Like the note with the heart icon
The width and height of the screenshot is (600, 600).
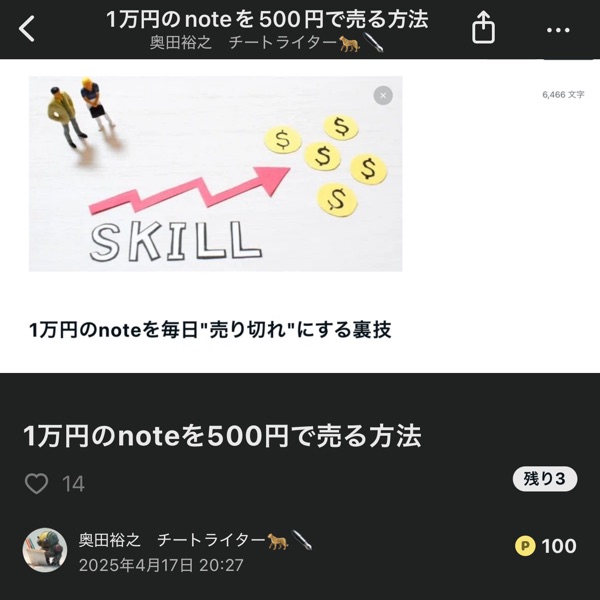tap(36, 484)
